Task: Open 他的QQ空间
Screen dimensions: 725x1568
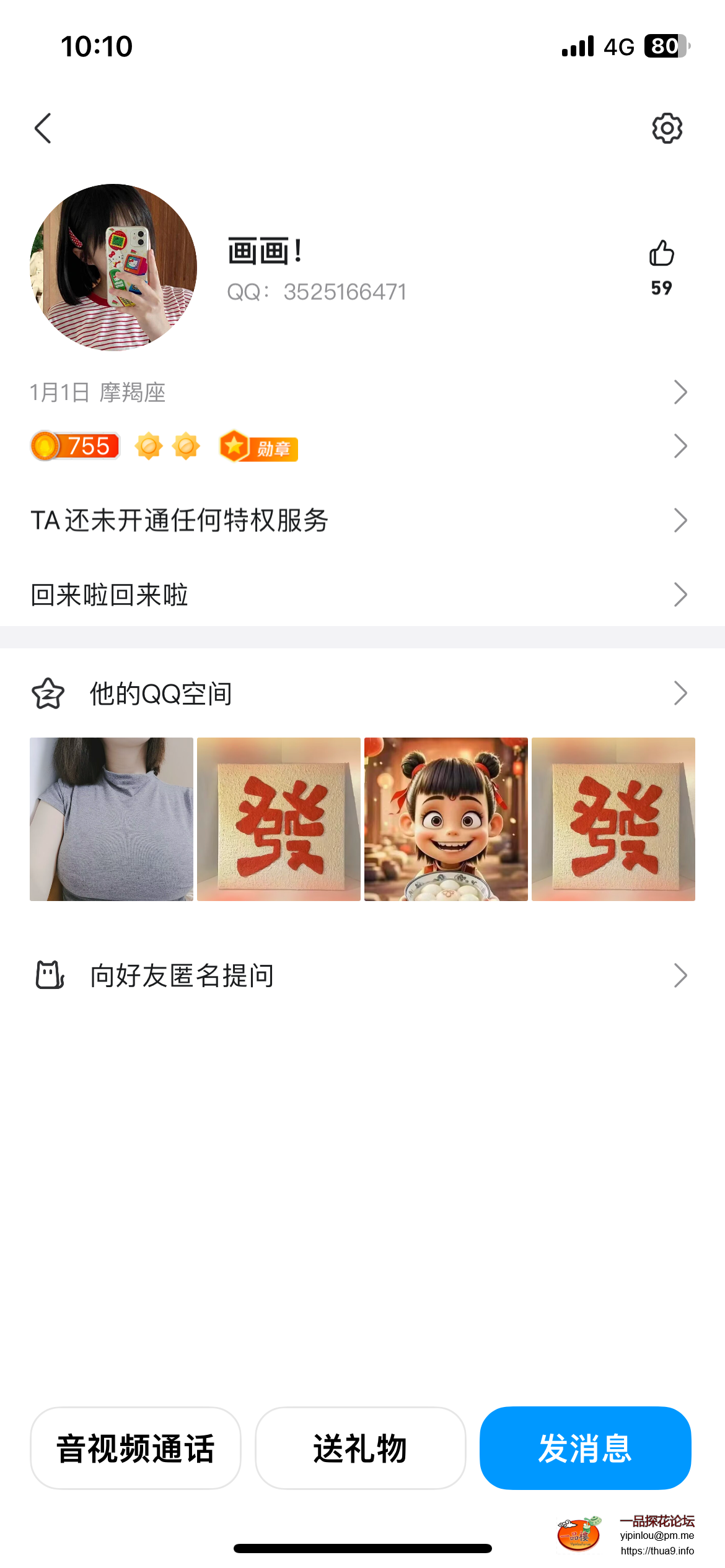Action: coord(359,694)
